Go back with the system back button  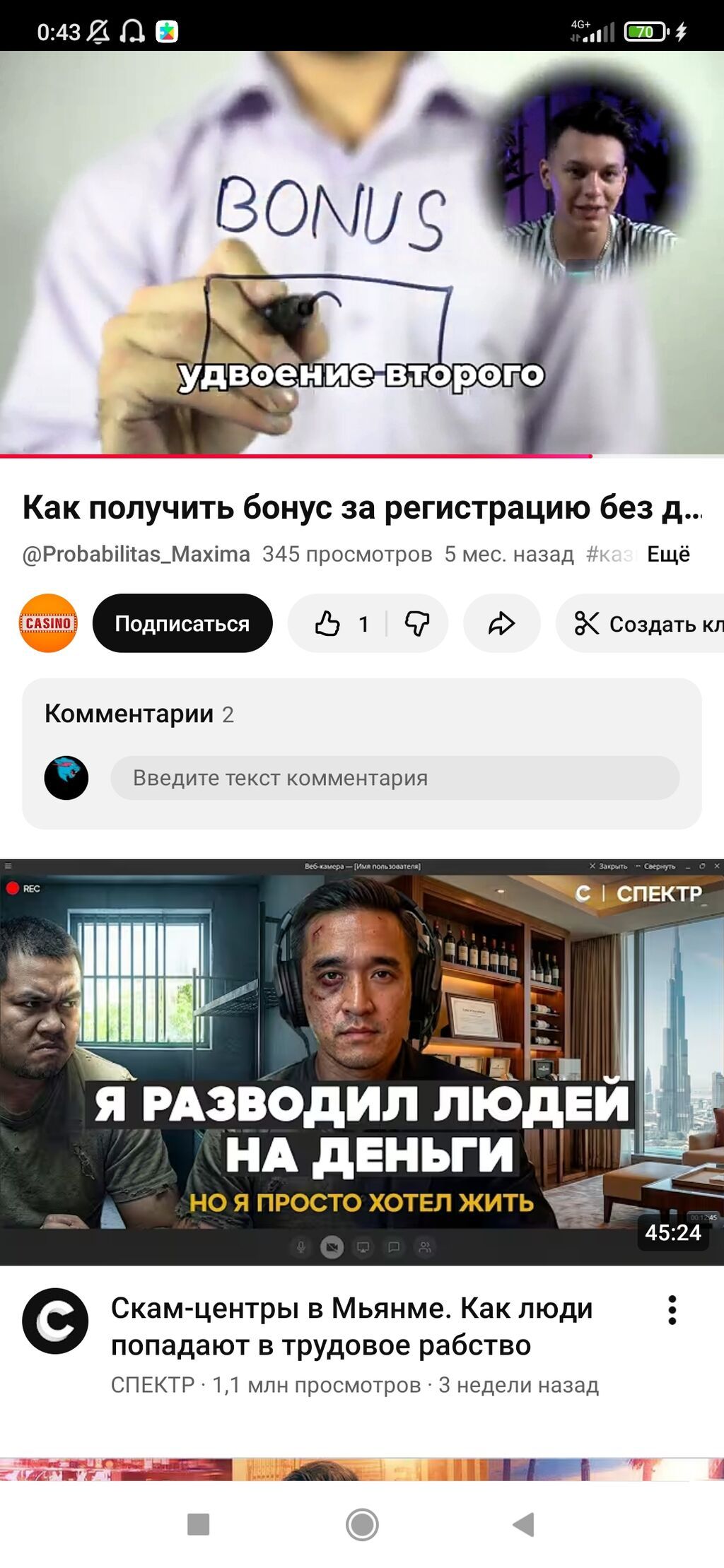(x=523, y=1524)
